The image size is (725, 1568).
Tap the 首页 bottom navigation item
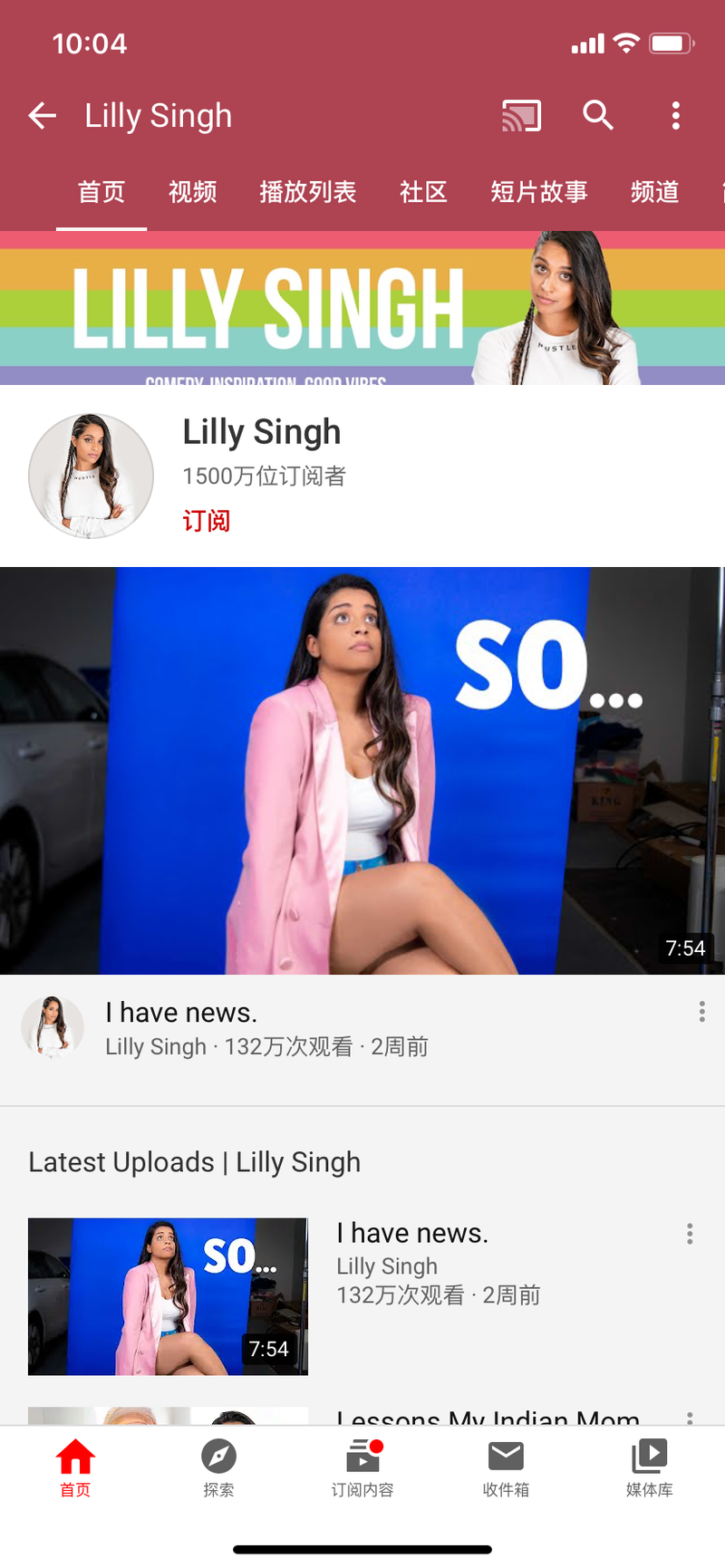click(75, 1467)
